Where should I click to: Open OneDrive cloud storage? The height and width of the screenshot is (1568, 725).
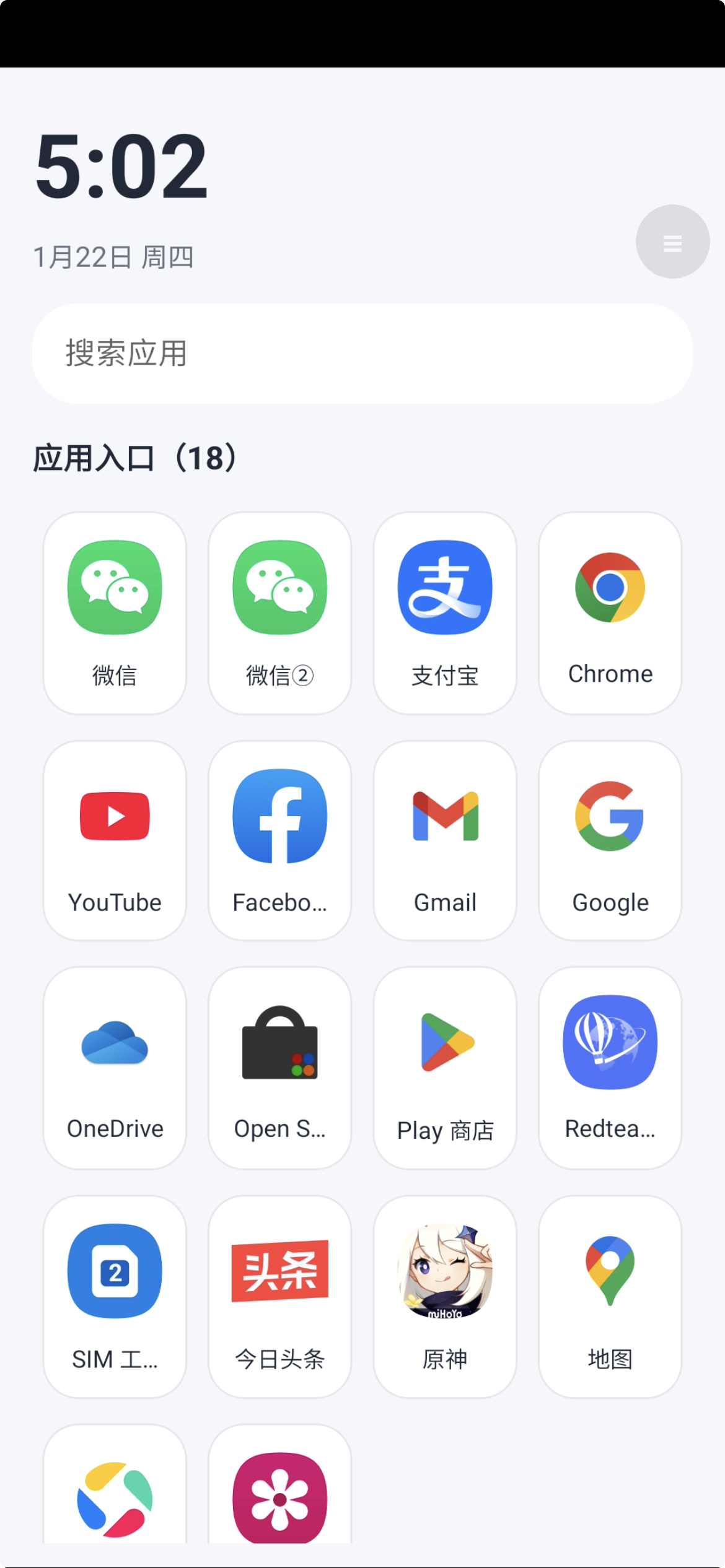(114, 1066)
